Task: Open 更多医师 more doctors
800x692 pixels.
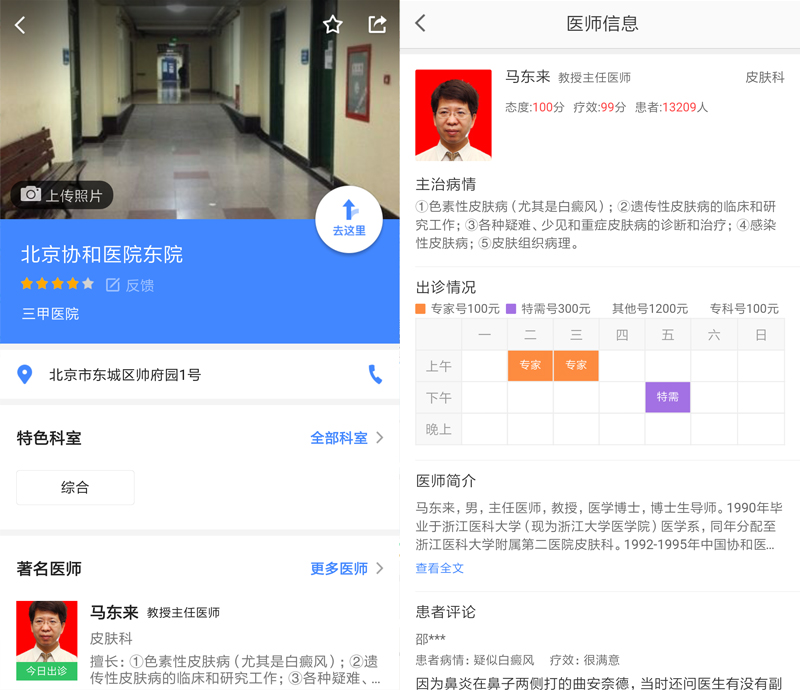Action: [346, 568]
